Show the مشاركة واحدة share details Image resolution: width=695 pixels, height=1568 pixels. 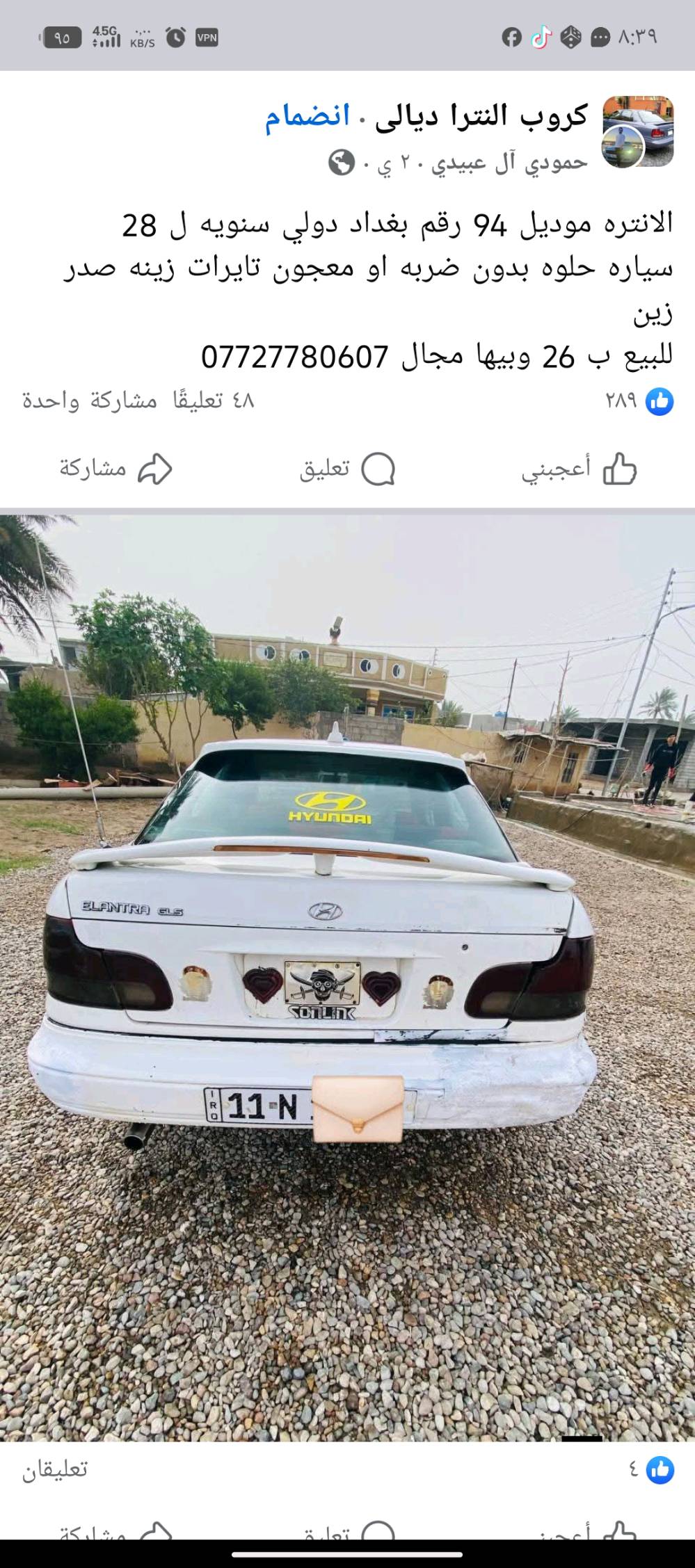pyautogui.click(x=90, y=401)
